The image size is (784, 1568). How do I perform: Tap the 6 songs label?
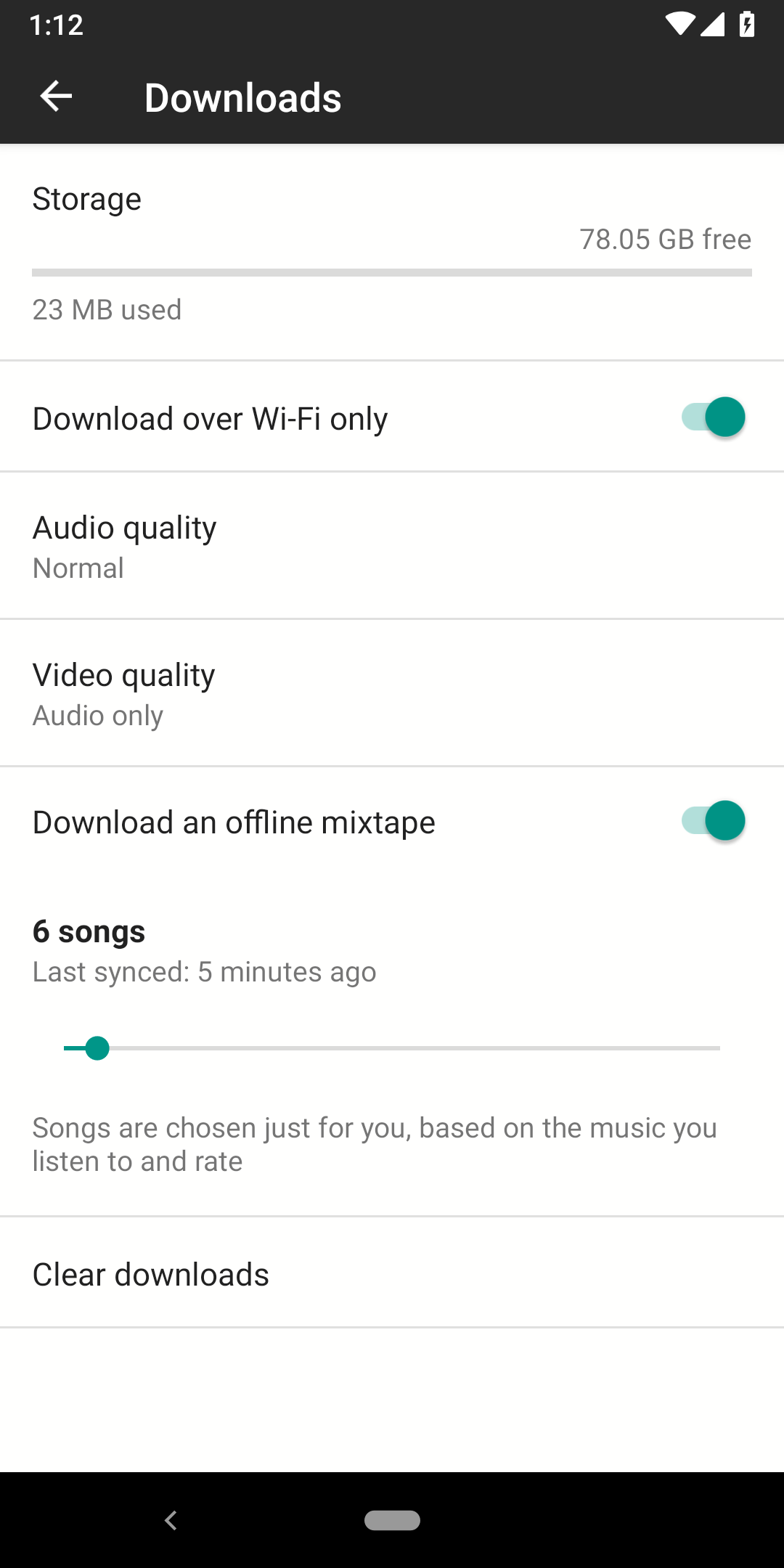click(89, 931)
